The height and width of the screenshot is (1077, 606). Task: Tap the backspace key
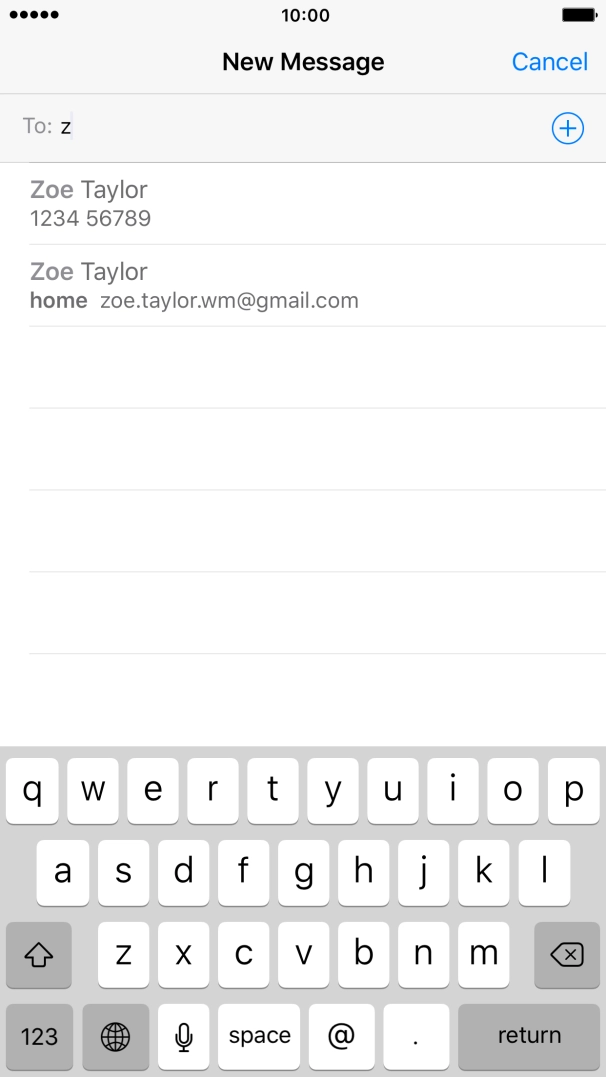click(x=566, y=955)
